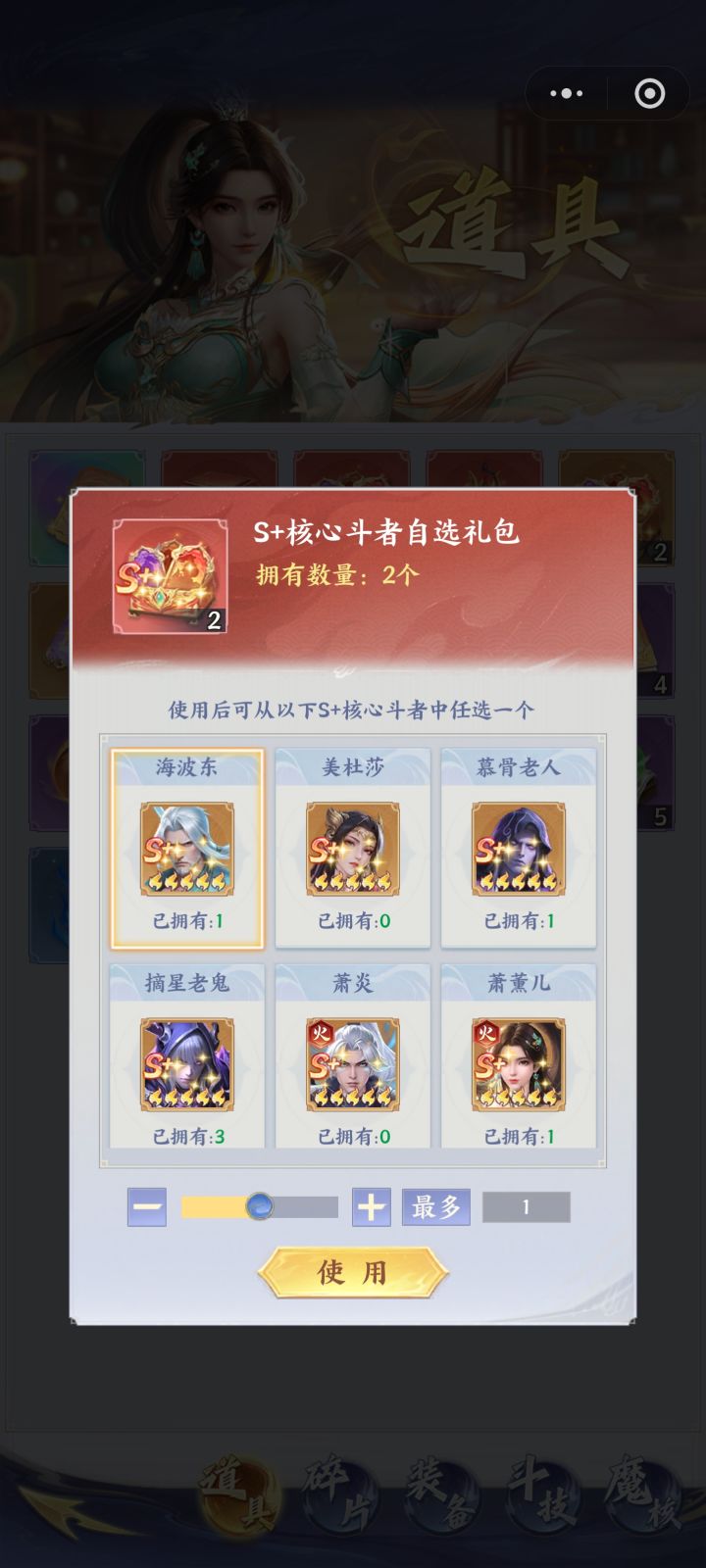Click the plus button to increase quantity
The width and height of the screenshot is (706, 1568).
click(x=370, y=1206)
